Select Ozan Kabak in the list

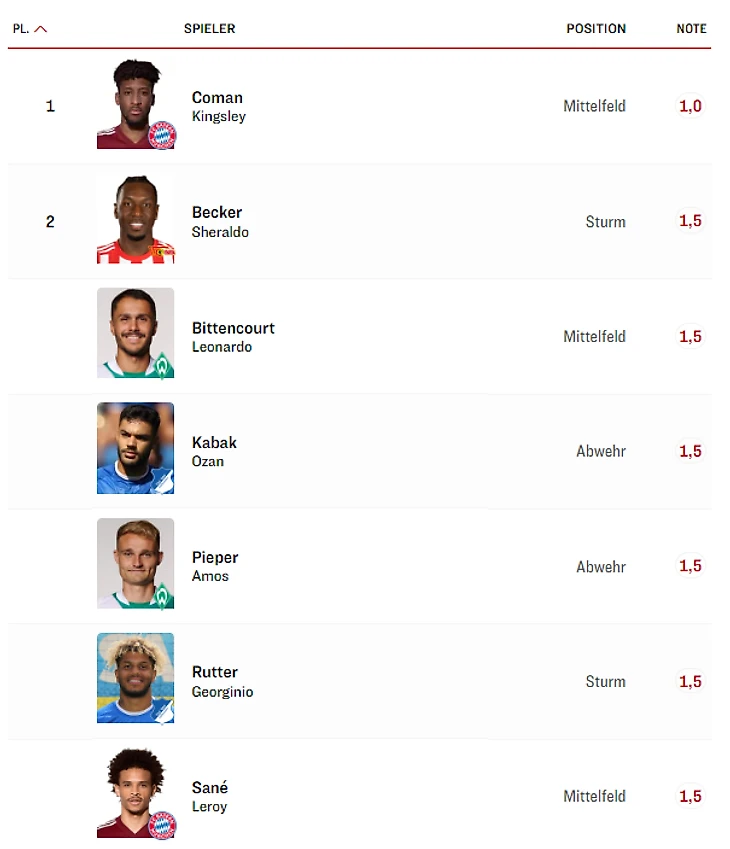tap(214, 451)
